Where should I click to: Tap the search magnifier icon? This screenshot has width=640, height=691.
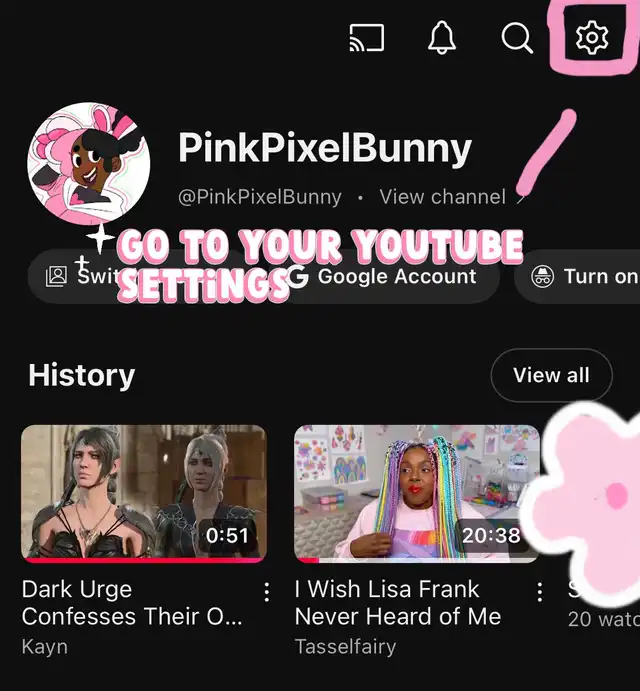517,38
